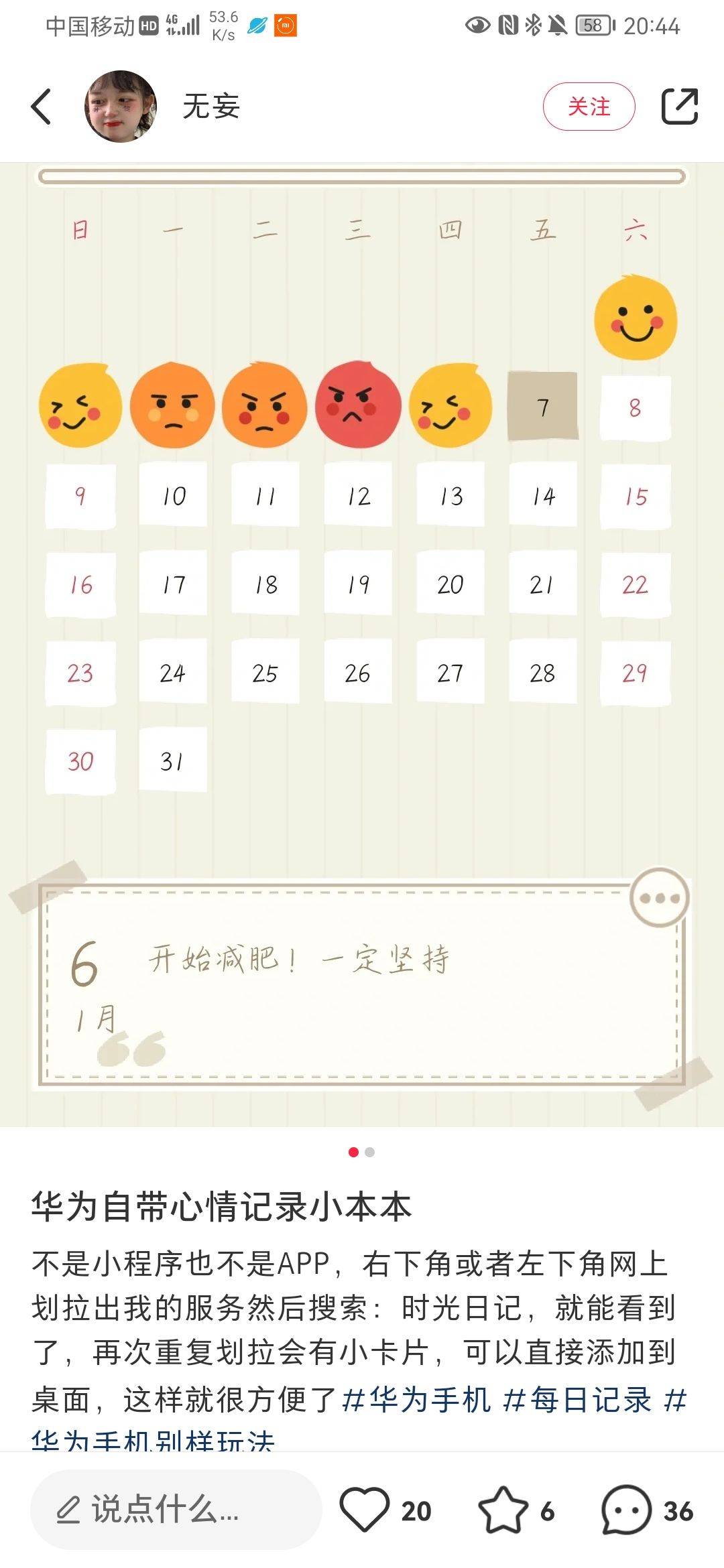
Task: Open 无妄's profile avatar
Action: coord(121,107)
